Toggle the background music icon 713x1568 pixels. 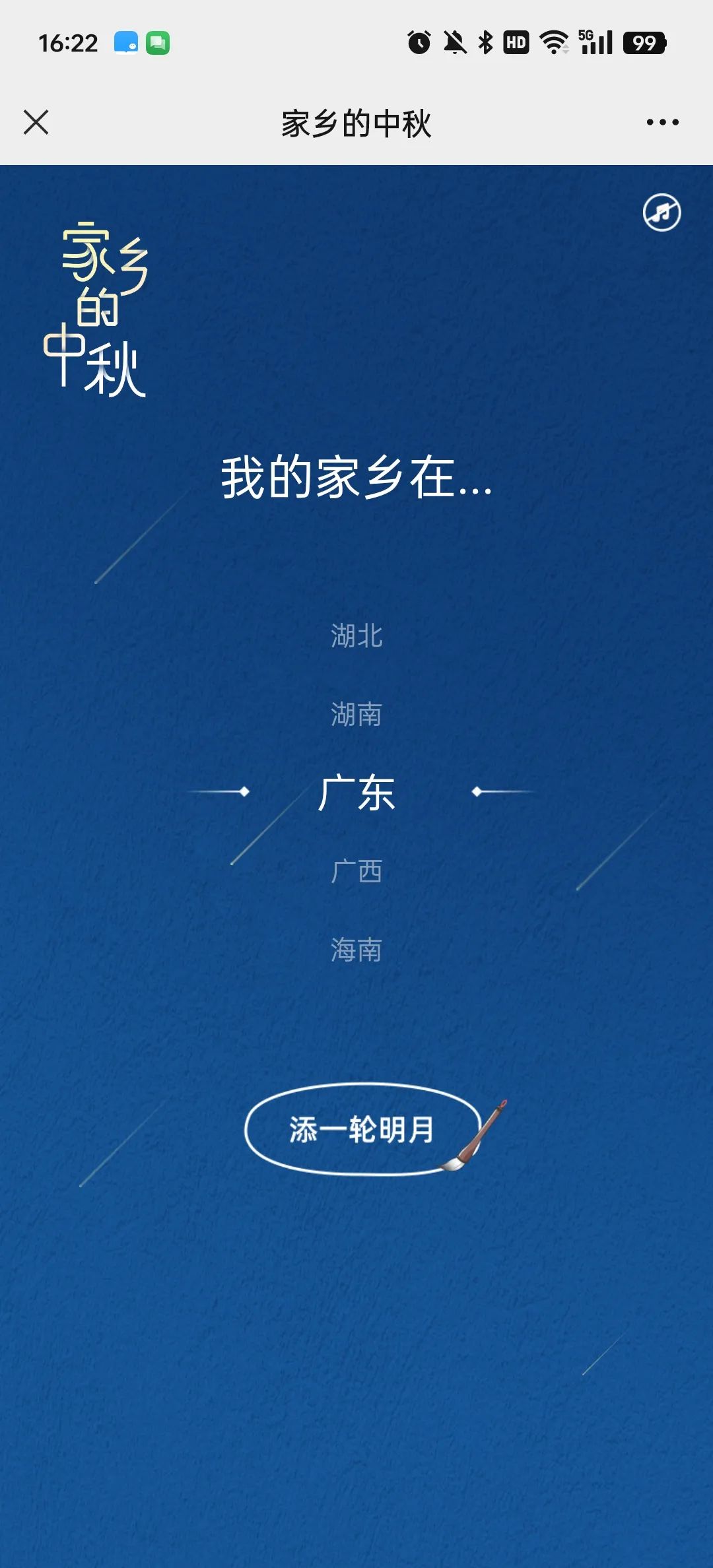point(662,212)
